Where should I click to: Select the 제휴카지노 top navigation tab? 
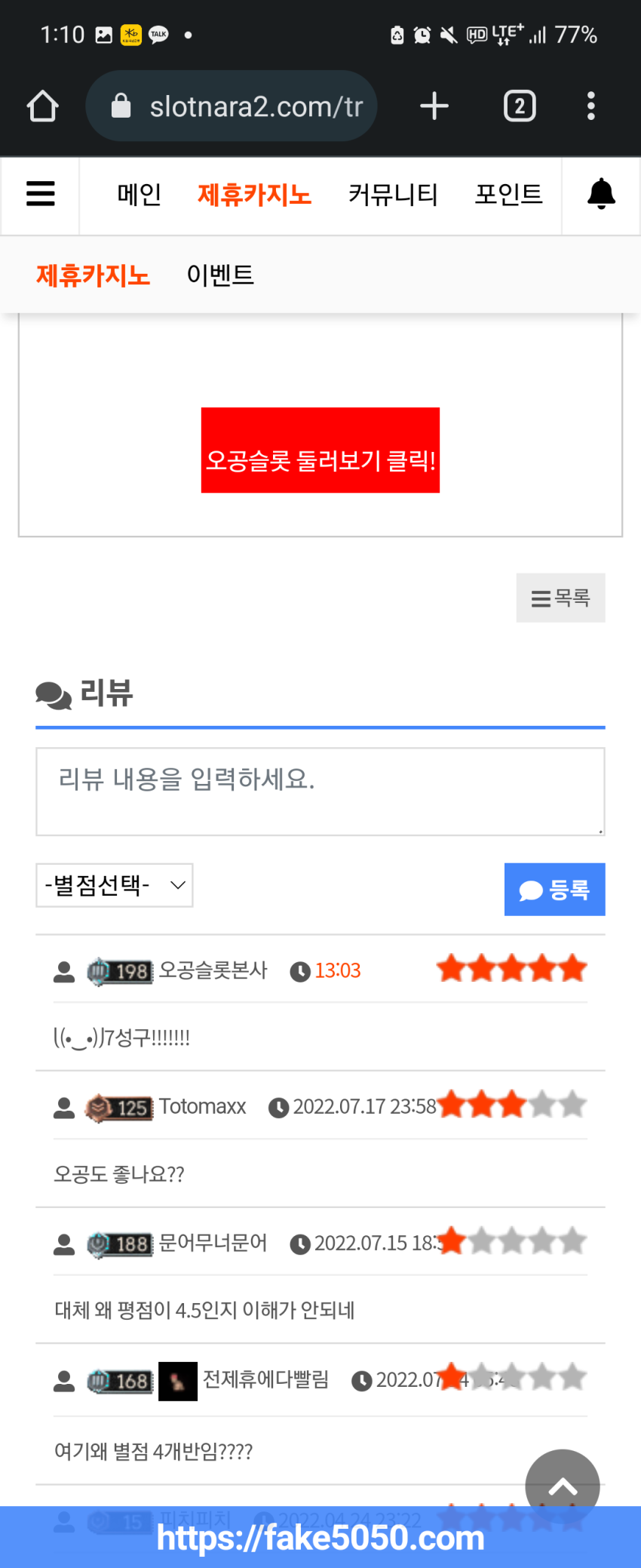[x=255, y=195]
